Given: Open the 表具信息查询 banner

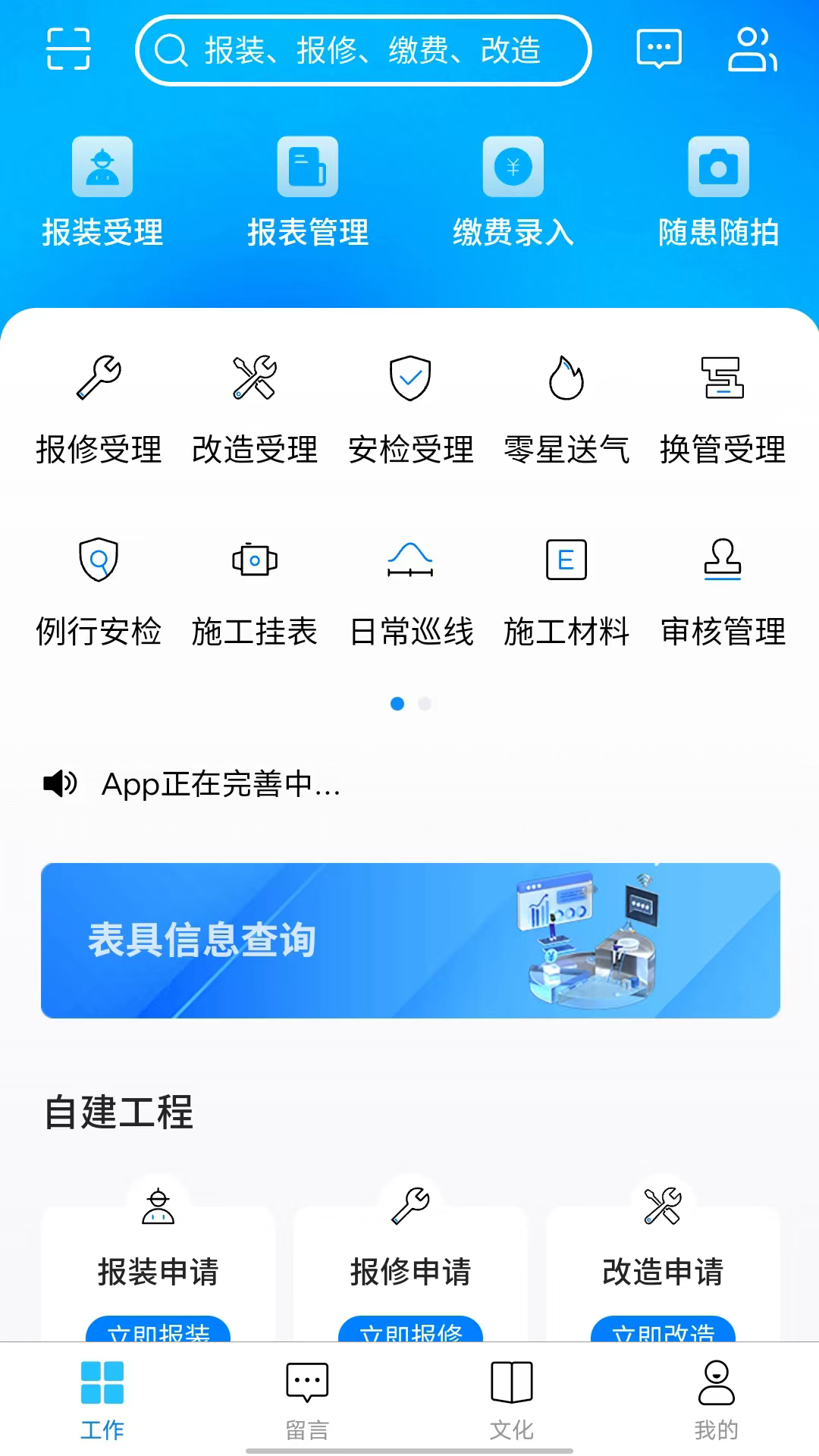Looking at the screenshot, I should 410,940.
